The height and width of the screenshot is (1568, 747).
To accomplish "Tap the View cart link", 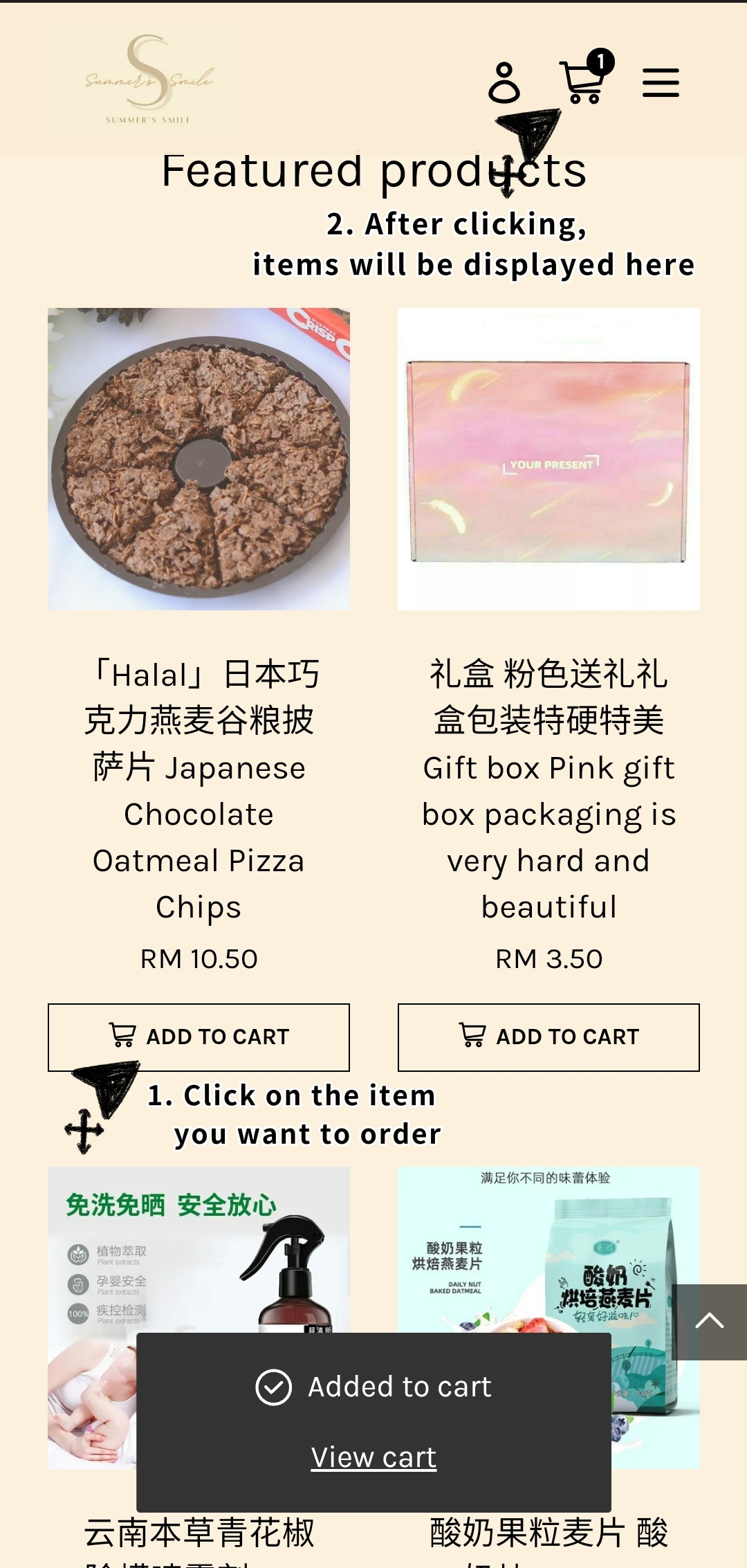I will click(373, 1457).
